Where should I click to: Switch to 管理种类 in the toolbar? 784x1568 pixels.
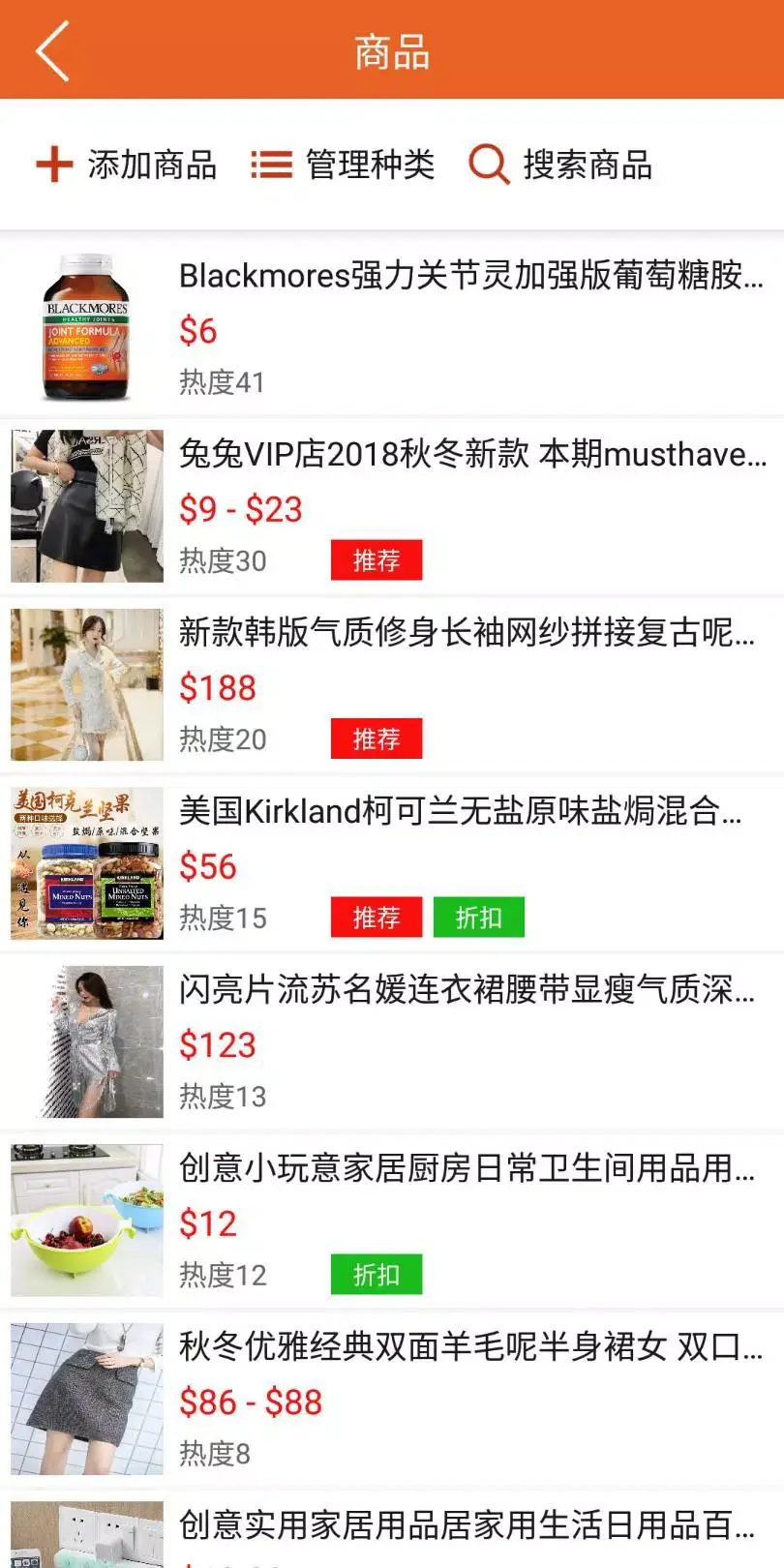coord(369,165)
